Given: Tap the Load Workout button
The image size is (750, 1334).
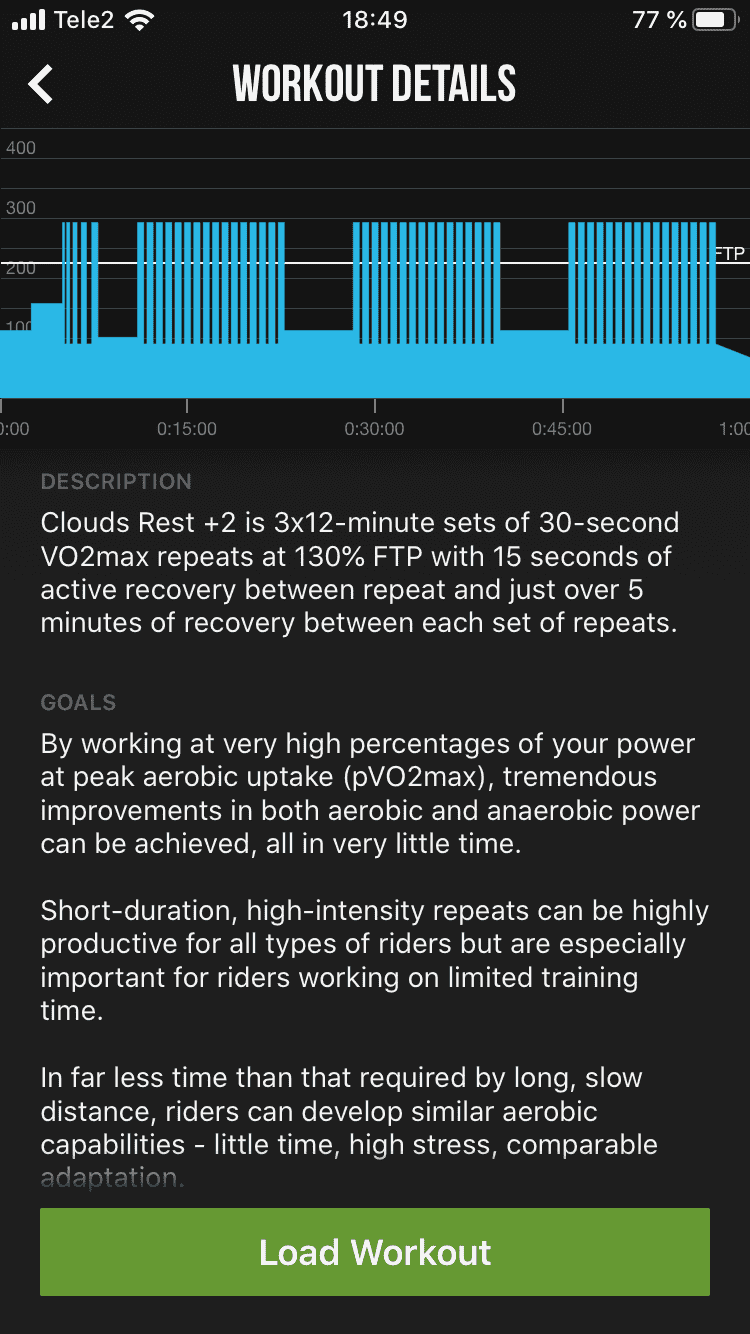Looking at the screenshot, I should pyautogui.click(x=375, y=1252).
